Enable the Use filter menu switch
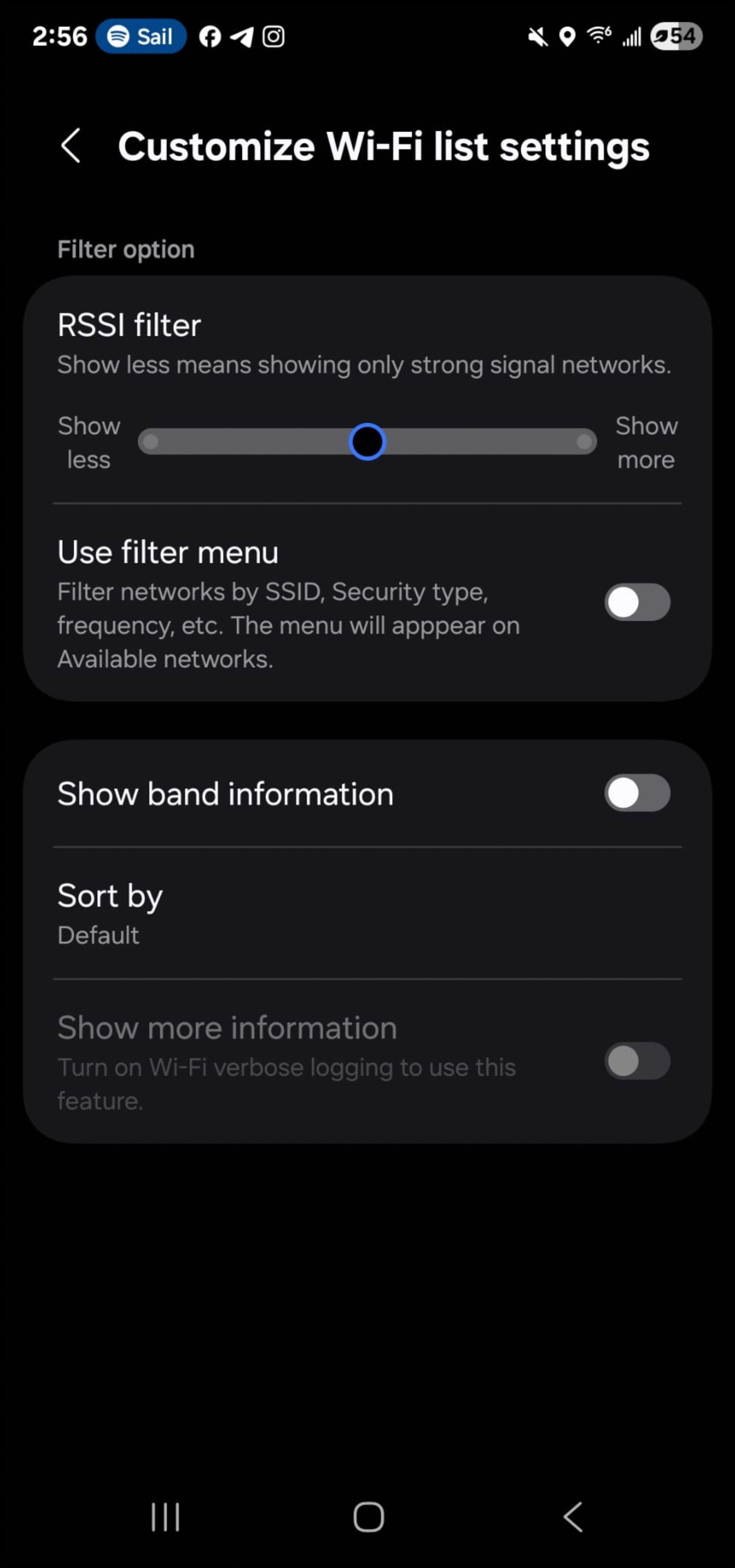The image size is (735, 1568). point(637,602)
